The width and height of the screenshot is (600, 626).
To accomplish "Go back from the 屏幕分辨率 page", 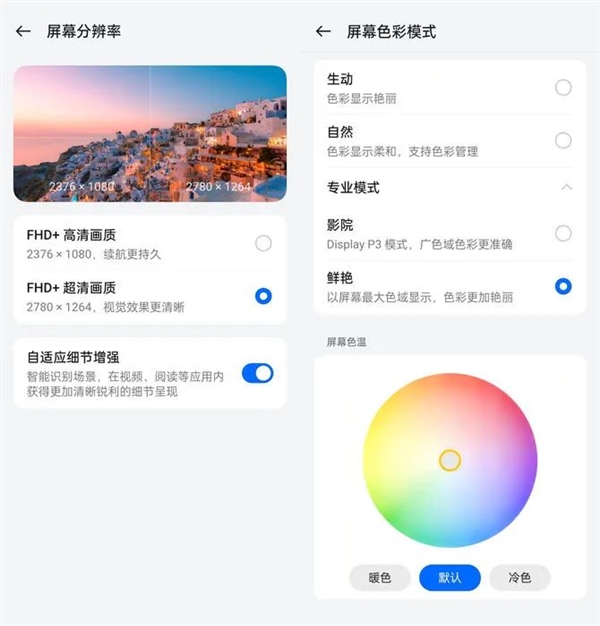I will [x=23, y=32].
